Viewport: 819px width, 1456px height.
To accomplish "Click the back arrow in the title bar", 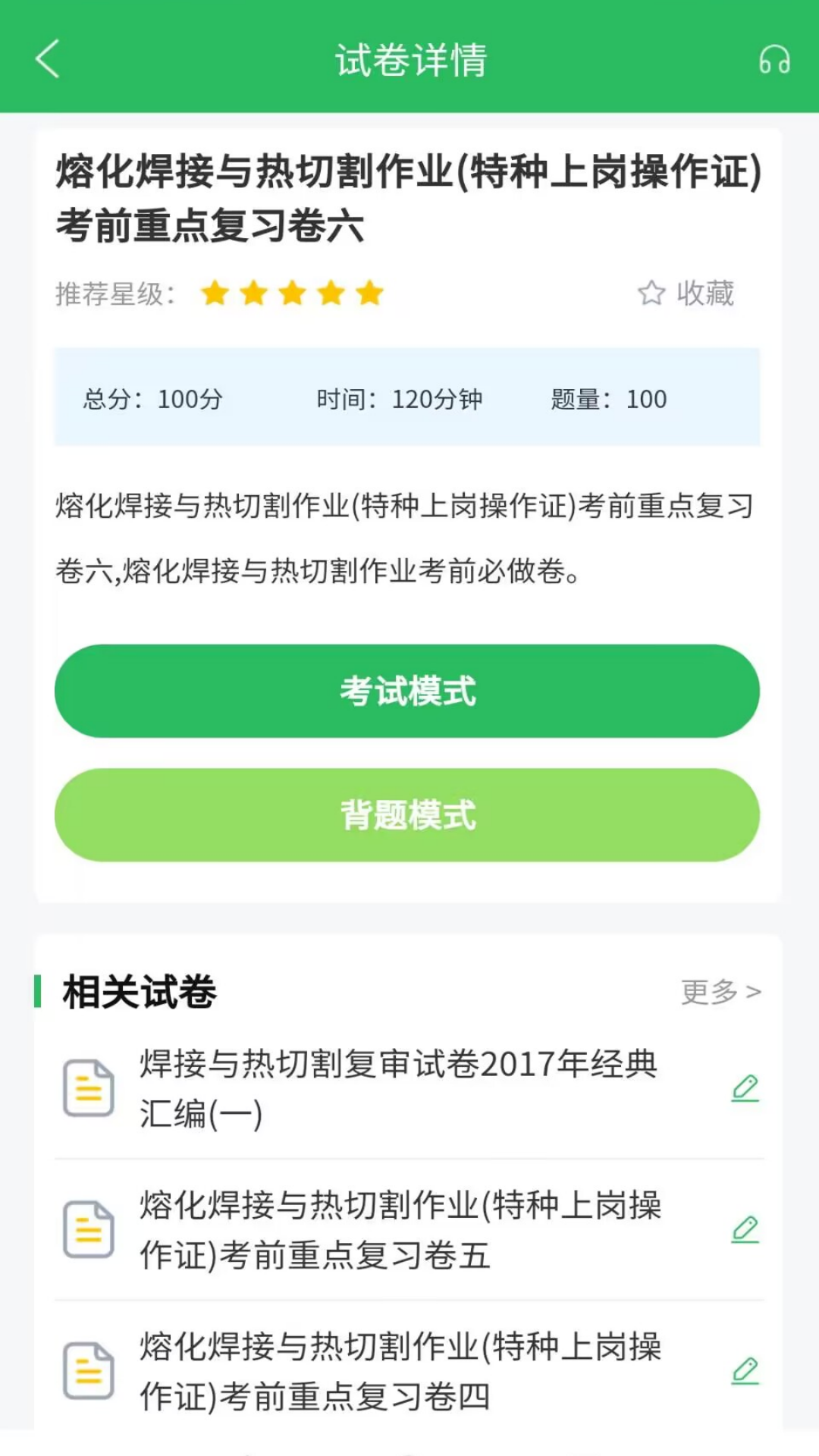I will point(47,59).
